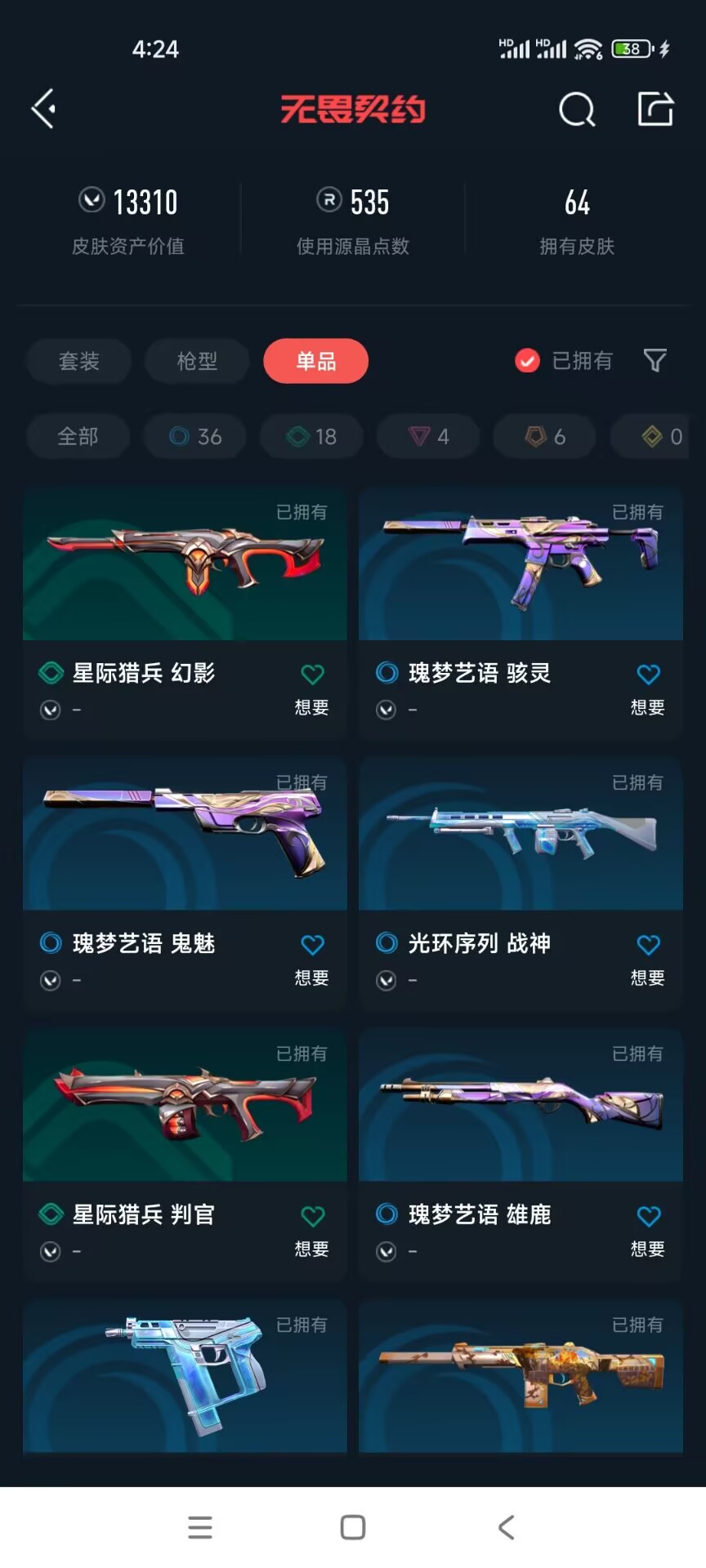Filter by the blue tier chip 36

196,437
